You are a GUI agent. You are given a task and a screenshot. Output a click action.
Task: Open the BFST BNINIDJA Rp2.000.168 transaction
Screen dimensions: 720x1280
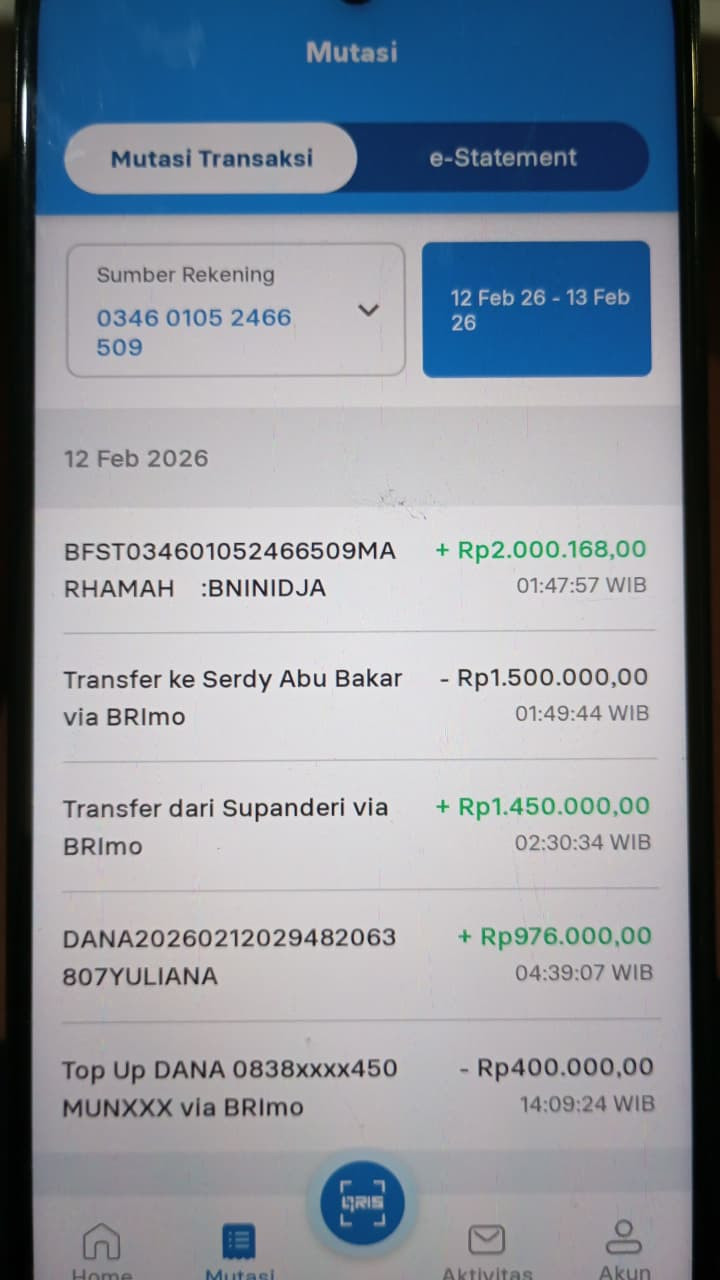point(358,568)
